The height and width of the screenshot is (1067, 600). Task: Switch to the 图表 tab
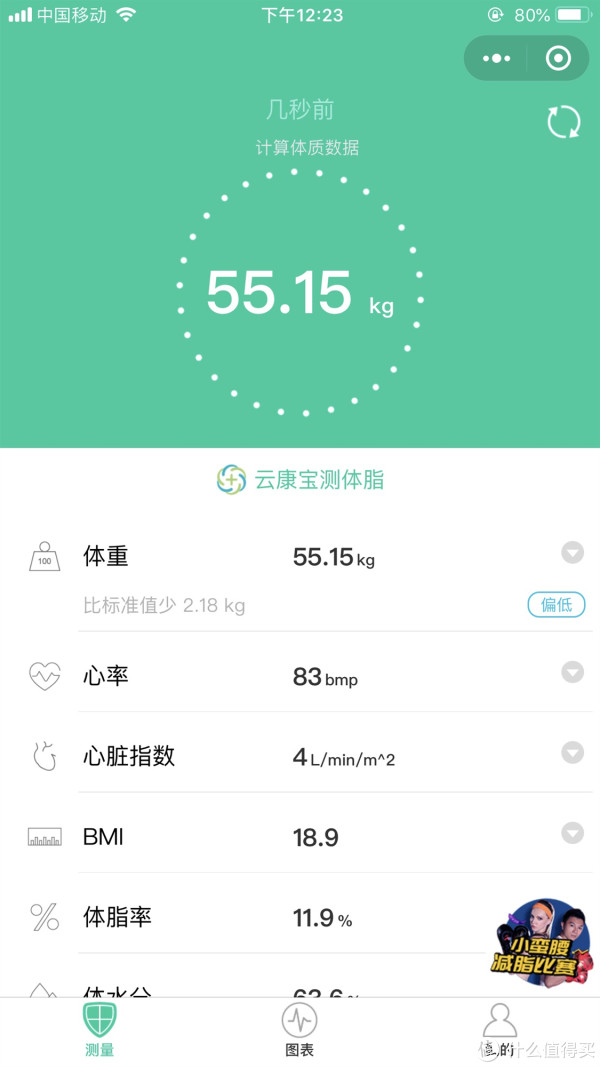[299, 1030]
